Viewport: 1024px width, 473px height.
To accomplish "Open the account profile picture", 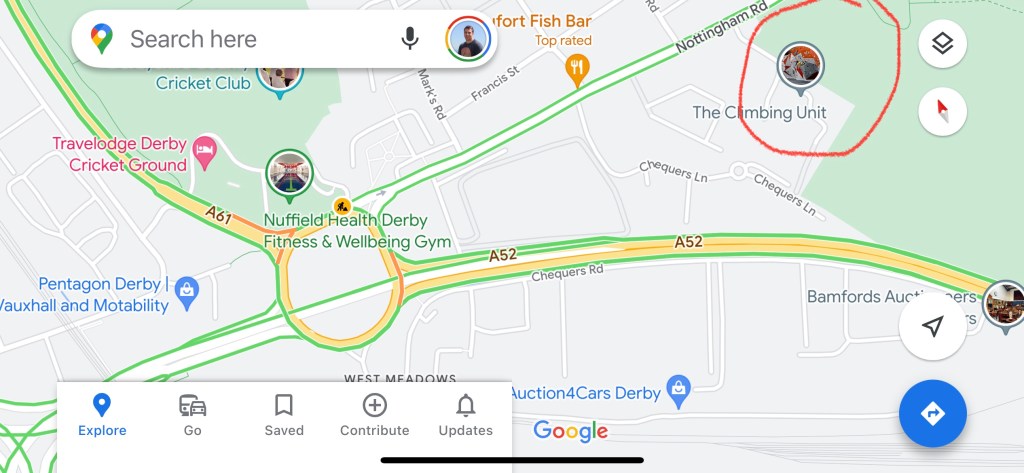I will (x=467, y=39).
